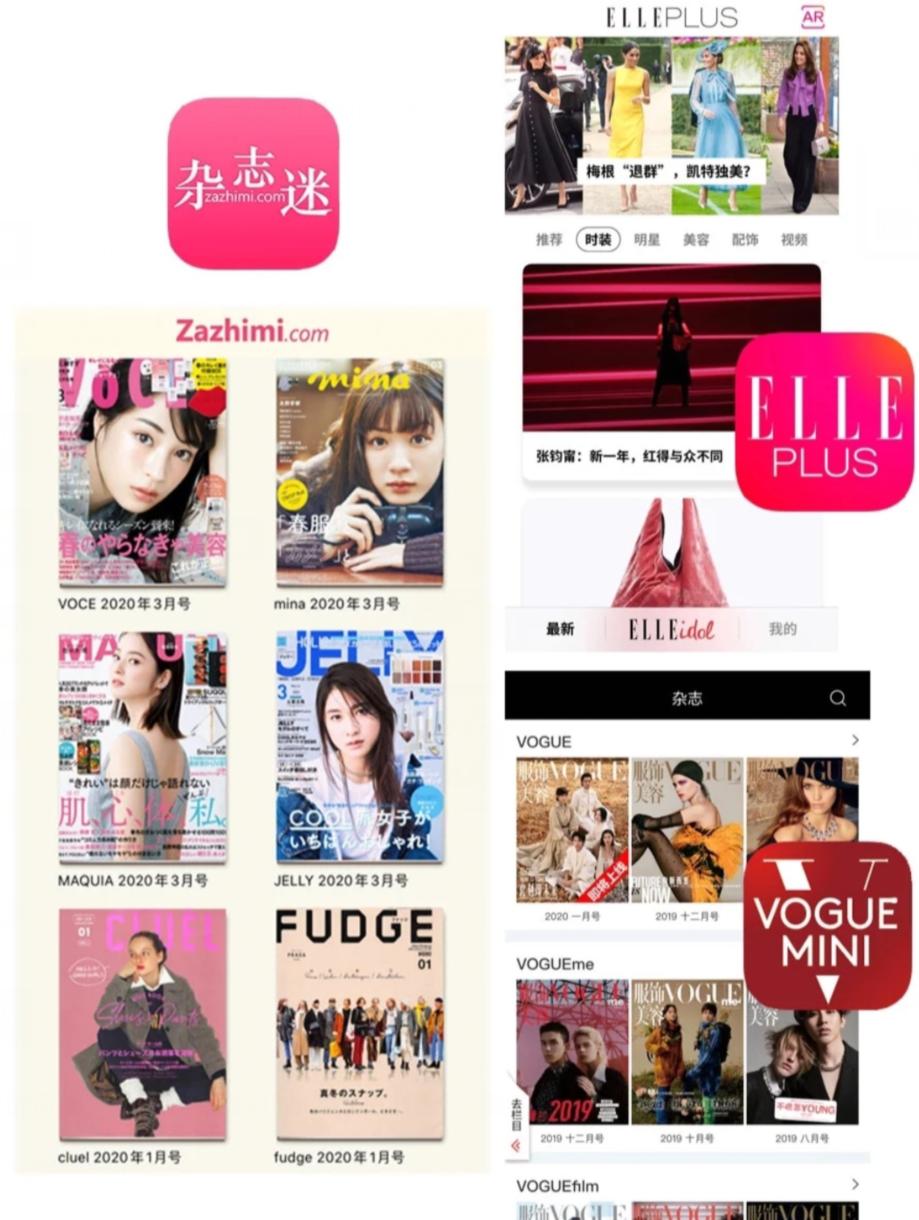Open the 杂志迷 Zazhimi app icon
The height and width of the screenshot is (1220, 919).
point(253,180)
